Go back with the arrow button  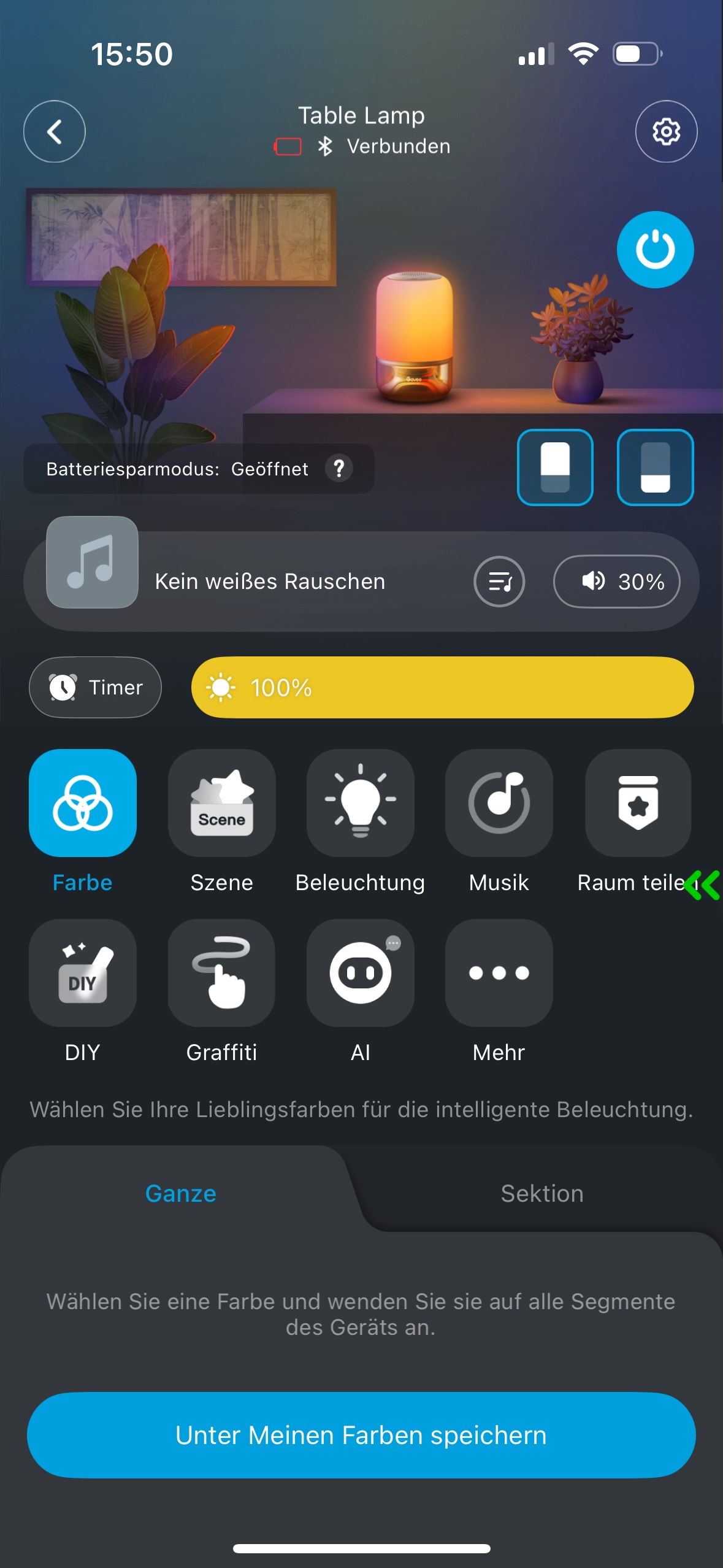click(x=55, y=131)
